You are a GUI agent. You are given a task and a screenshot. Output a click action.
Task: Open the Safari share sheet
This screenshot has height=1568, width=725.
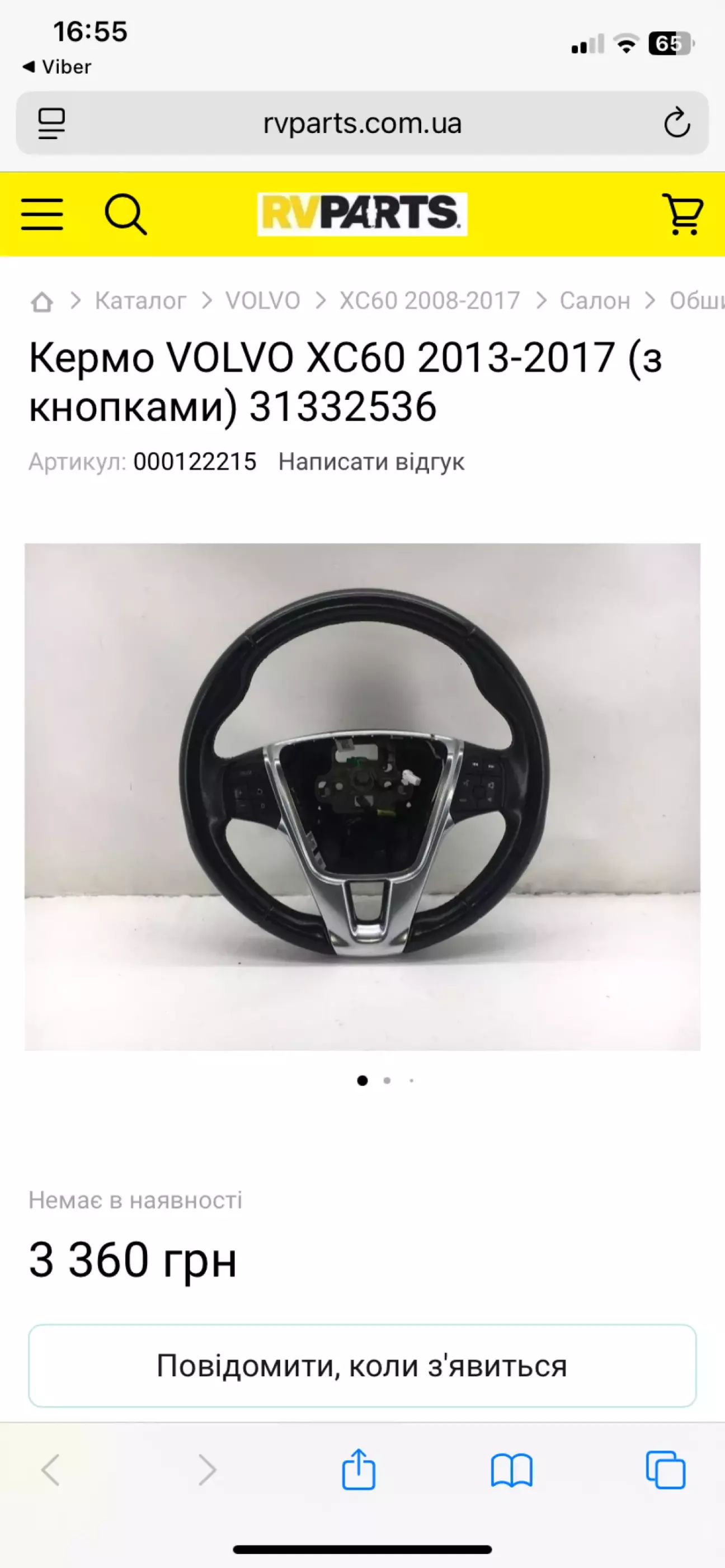coord(359,1470)
